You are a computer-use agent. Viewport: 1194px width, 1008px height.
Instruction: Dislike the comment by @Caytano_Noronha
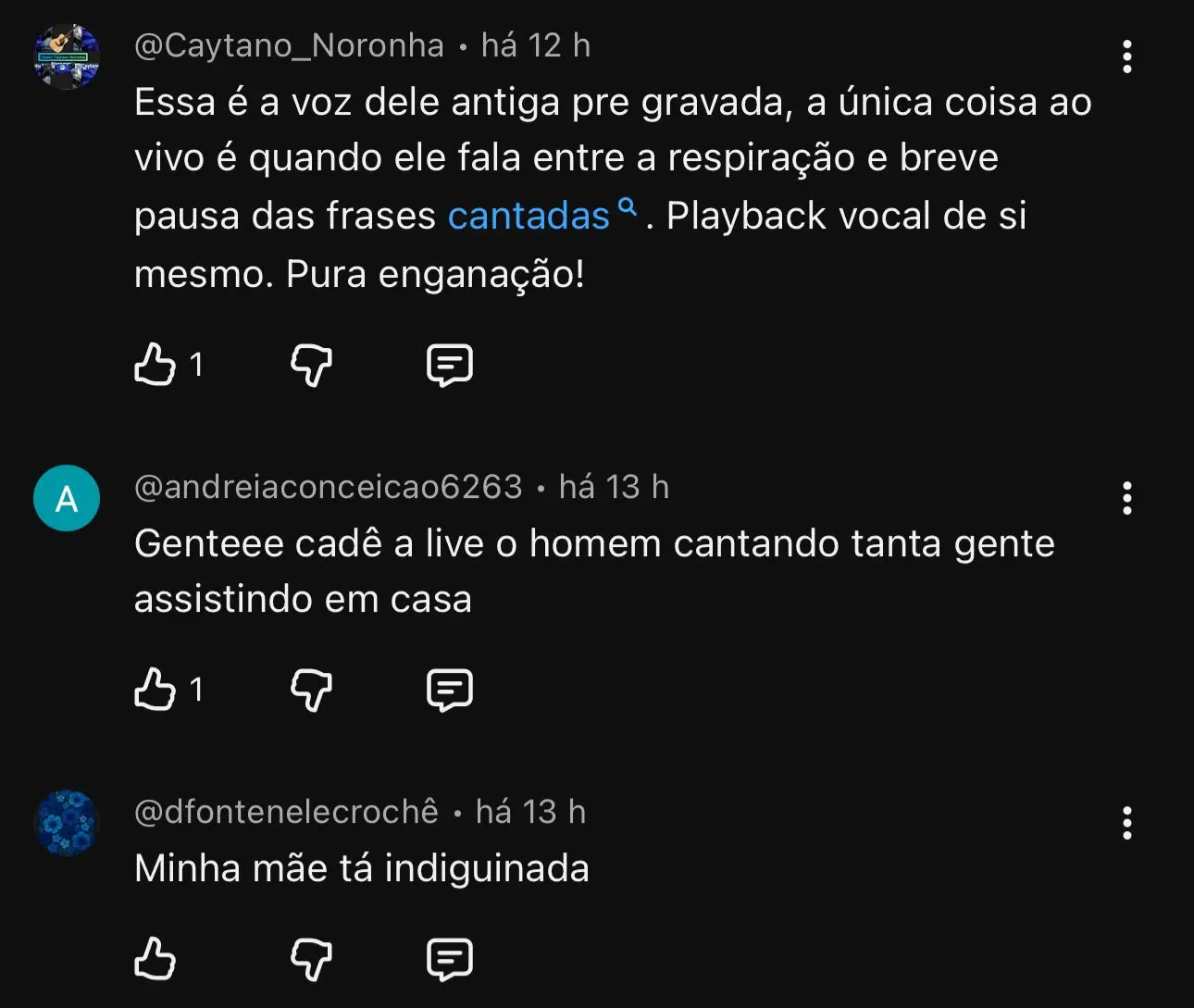[x=311, y=365]
